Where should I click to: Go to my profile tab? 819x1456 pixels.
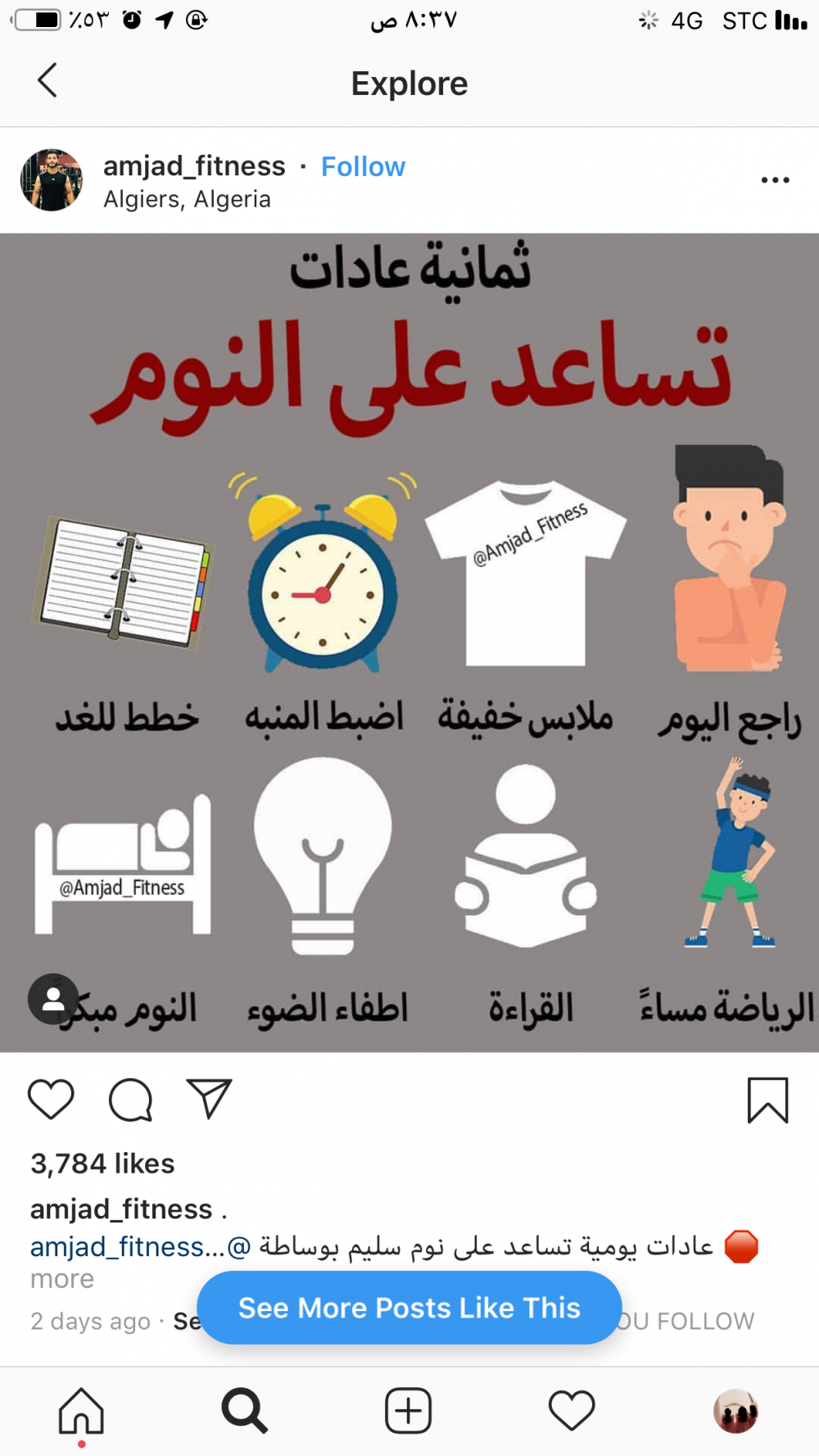735,1411
